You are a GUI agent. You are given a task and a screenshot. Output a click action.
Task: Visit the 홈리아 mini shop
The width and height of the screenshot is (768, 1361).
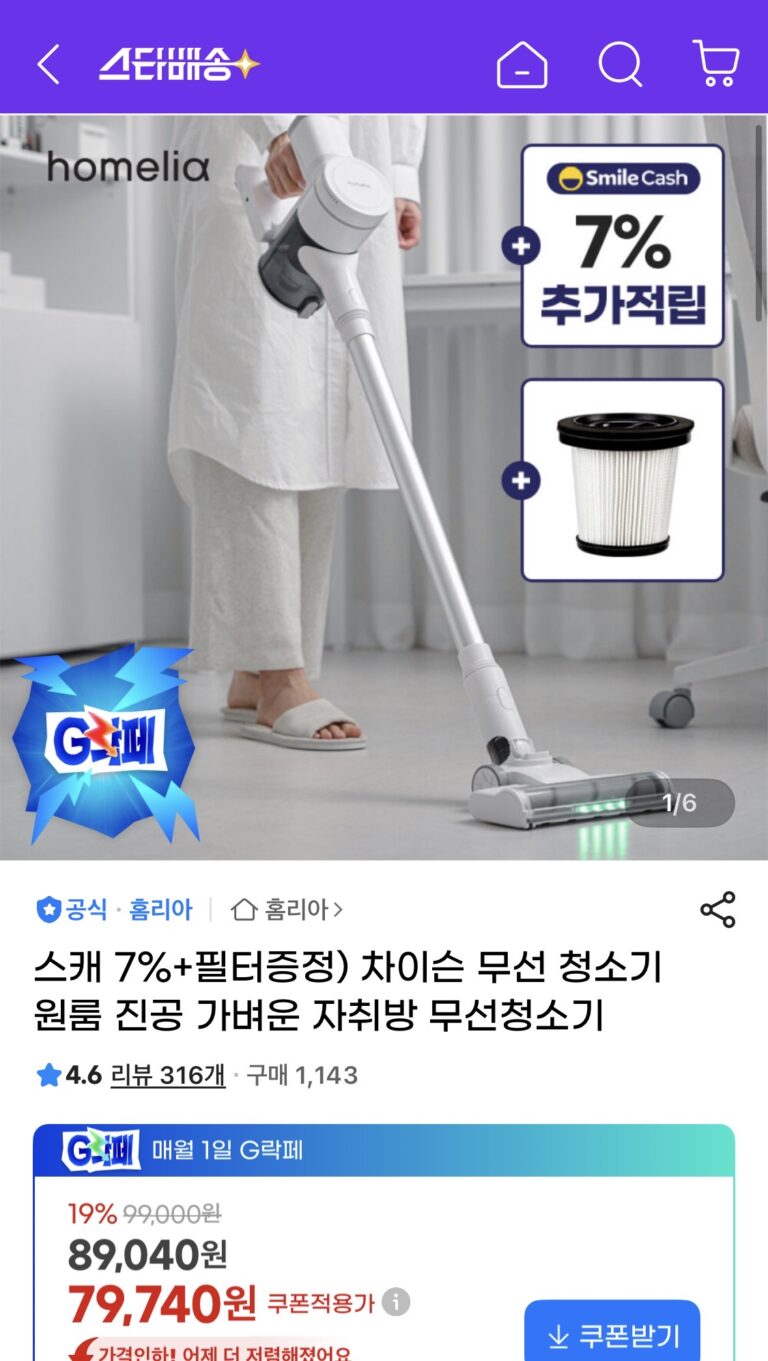[288, 910]
